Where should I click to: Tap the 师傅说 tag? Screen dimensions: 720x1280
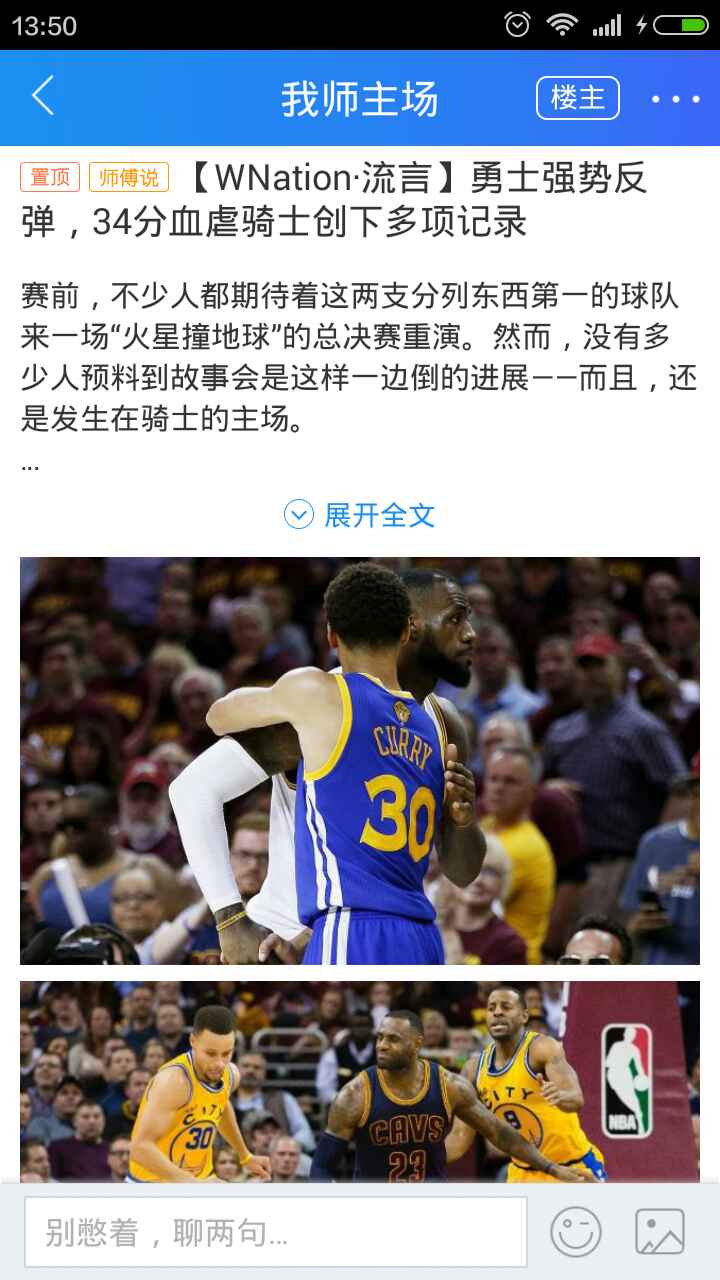click(x=128, y=177)
